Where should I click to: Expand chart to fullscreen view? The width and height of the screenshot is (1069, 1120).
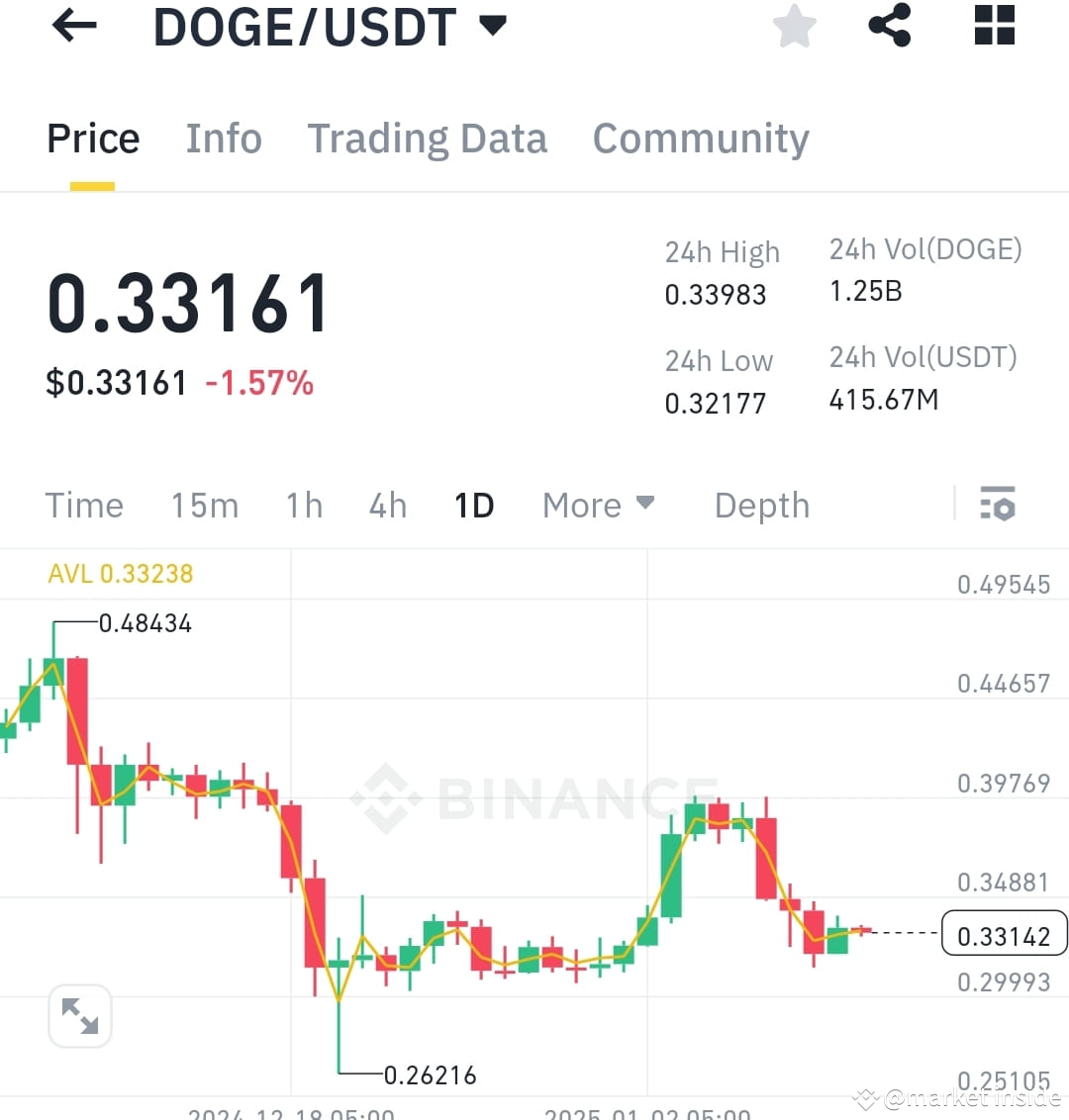pos(80,1016)
